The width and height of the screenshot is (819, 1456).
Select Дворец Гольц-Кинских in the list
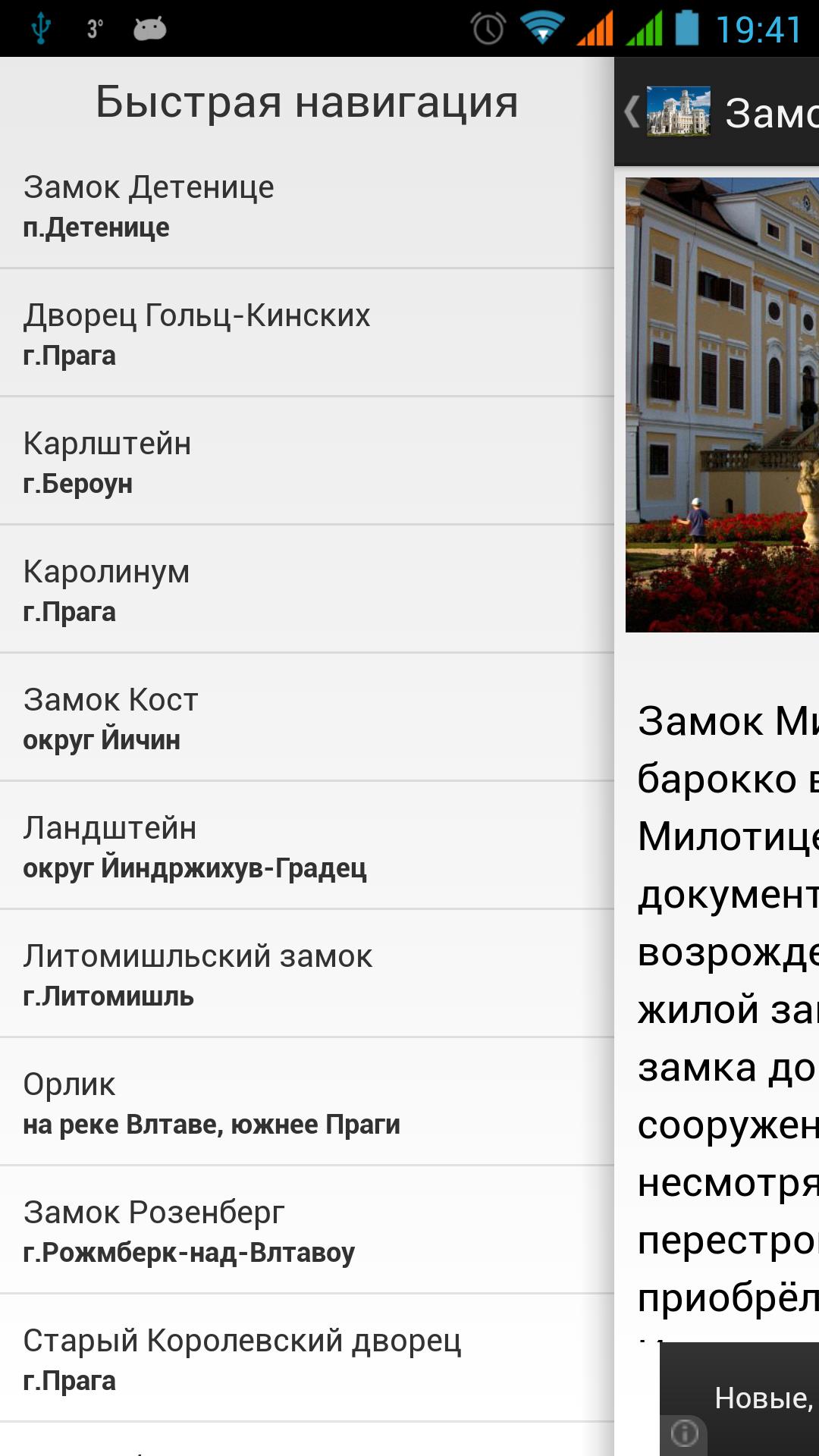[303, 334]
